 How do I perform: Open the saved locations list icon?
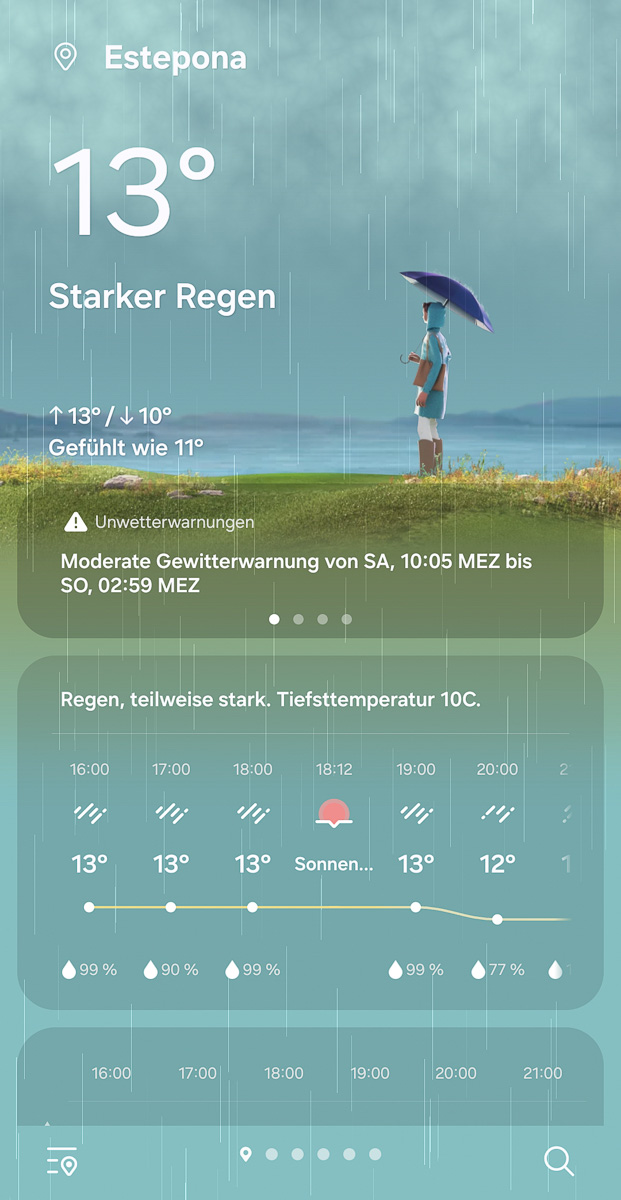(62, 1162)
